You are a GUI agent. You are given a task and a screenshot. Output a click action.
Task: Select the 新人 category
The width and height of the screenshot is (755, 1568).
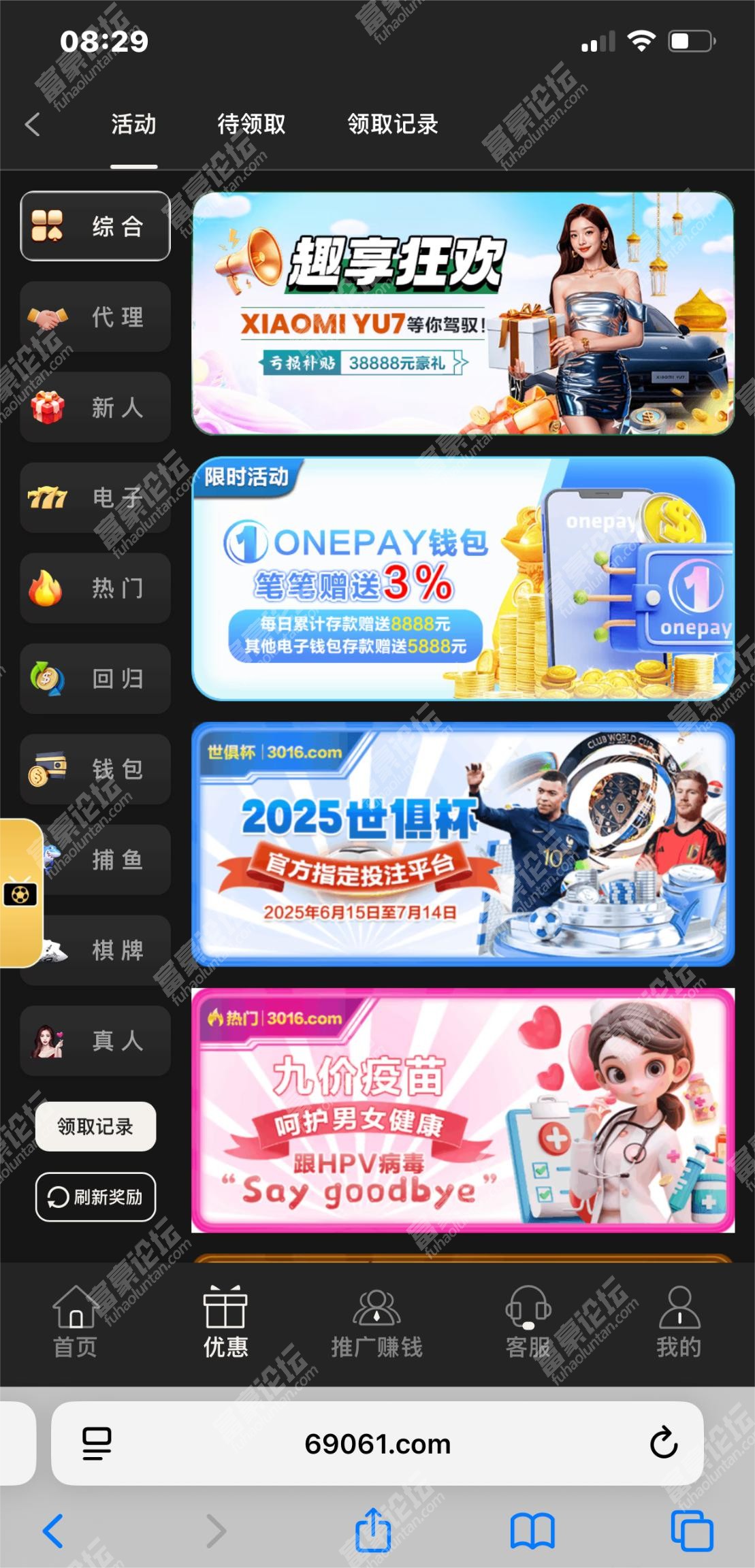pyautogui.click(x=95, y=408)
